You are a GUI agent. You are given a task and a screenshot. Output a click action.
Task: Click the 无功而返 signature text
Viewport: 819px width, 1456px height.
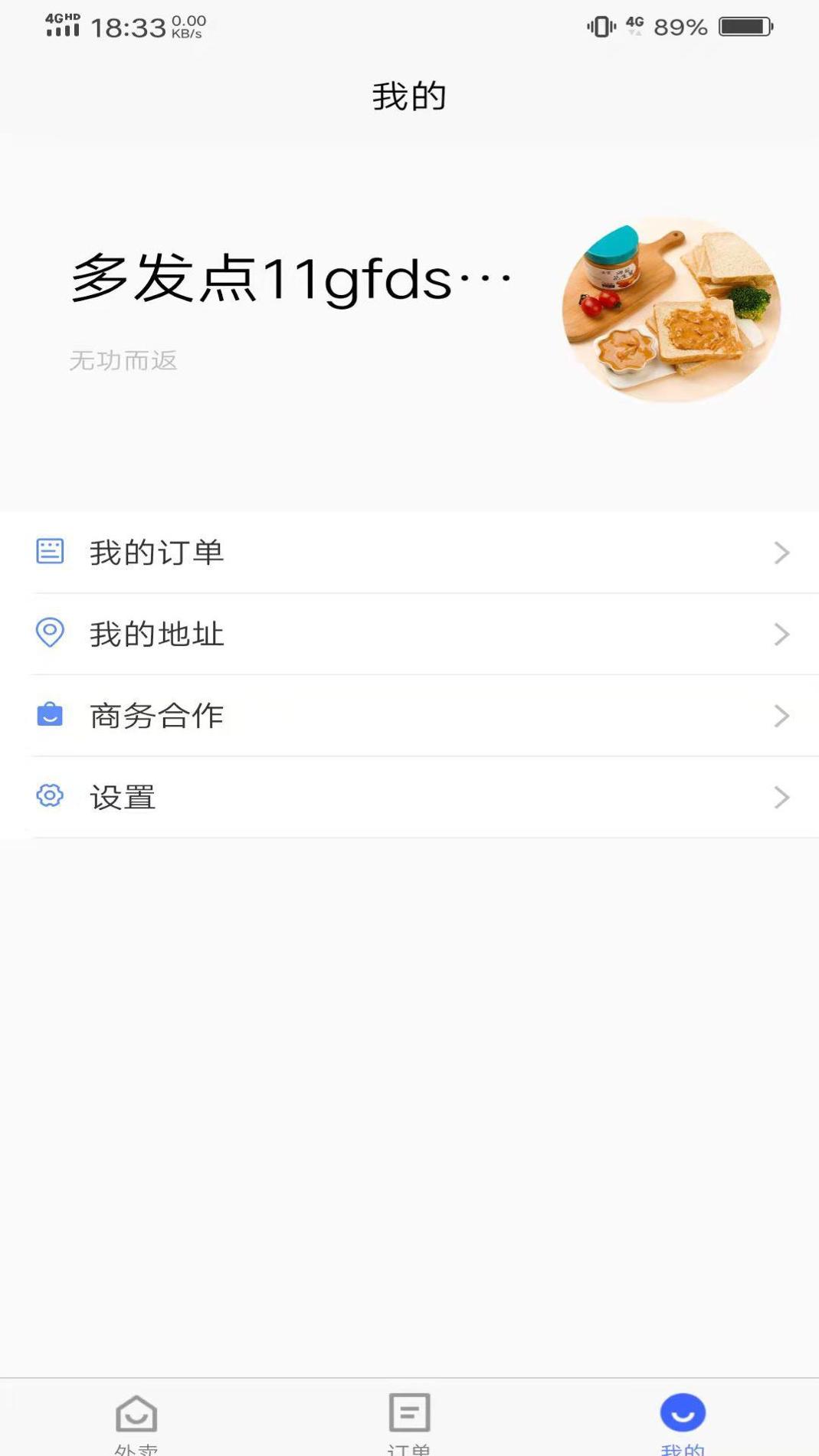pos(123,361)
